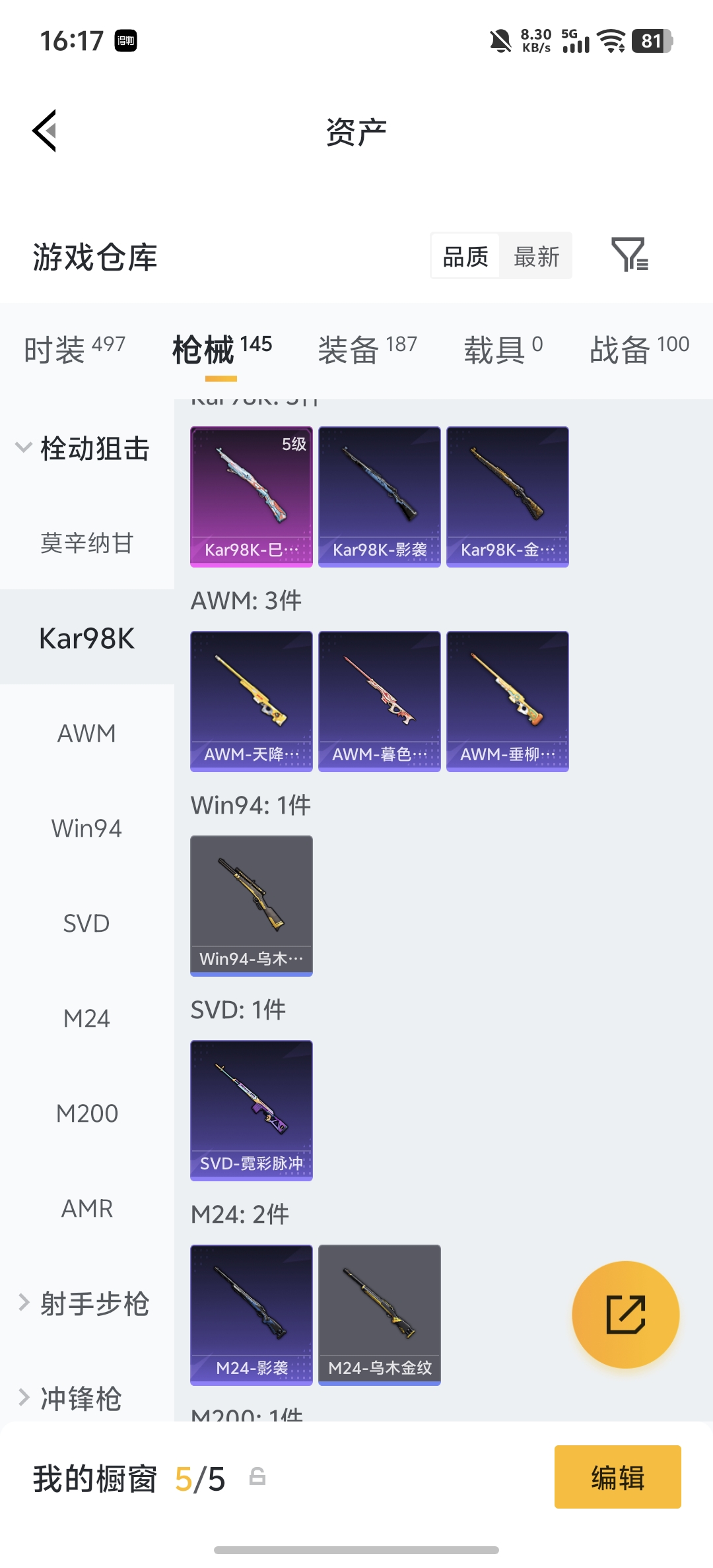Select M200 in the weapon list
Viewport: 713px width, 1568px height.
[x=86, y=1113]
